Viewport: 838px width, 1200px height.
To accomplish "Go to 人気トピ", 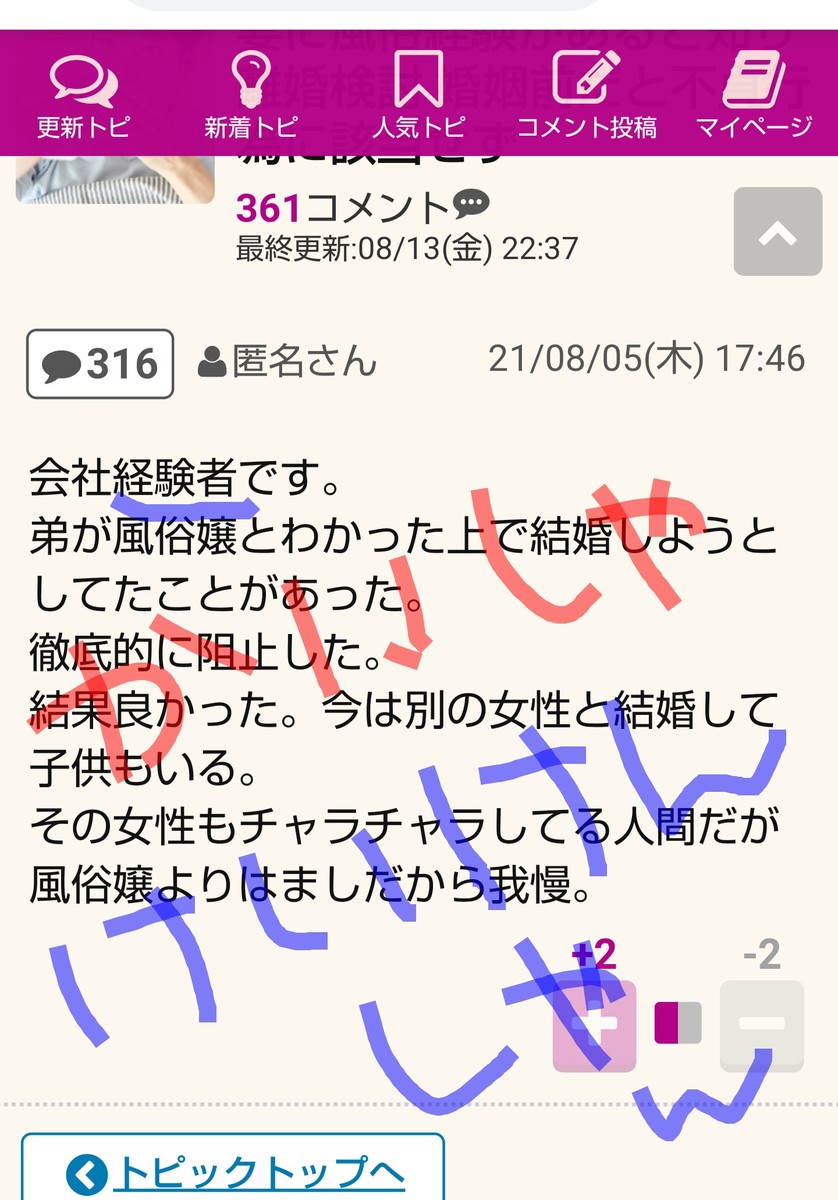I will point(418,96).
